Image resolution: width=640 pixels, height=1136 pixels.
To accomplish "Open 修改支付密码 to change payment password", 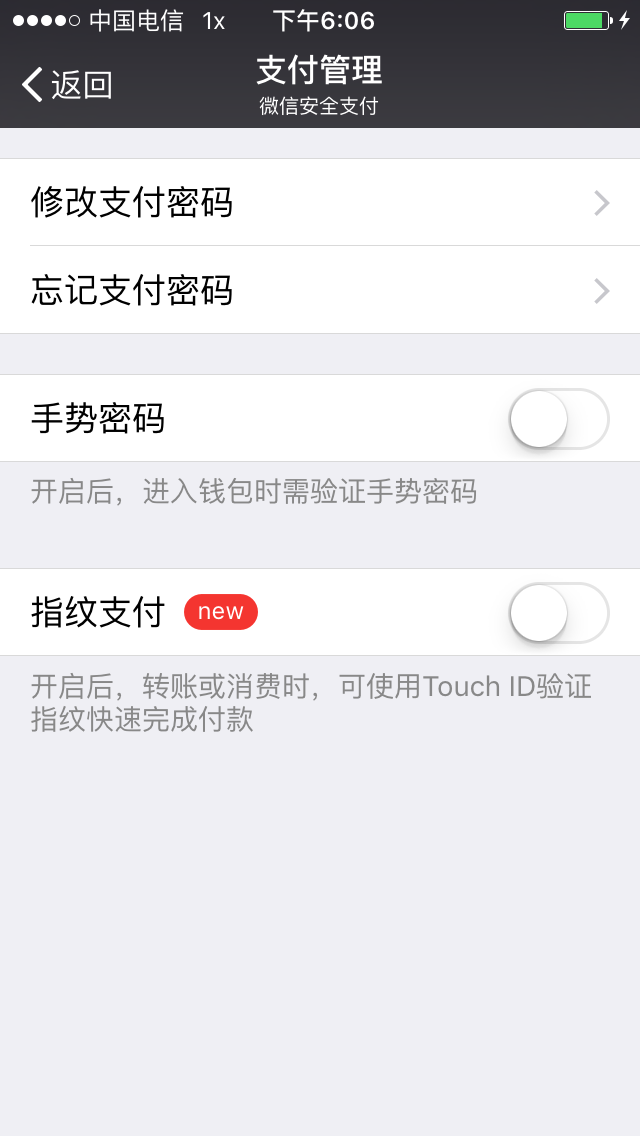I will pos(320,202).
